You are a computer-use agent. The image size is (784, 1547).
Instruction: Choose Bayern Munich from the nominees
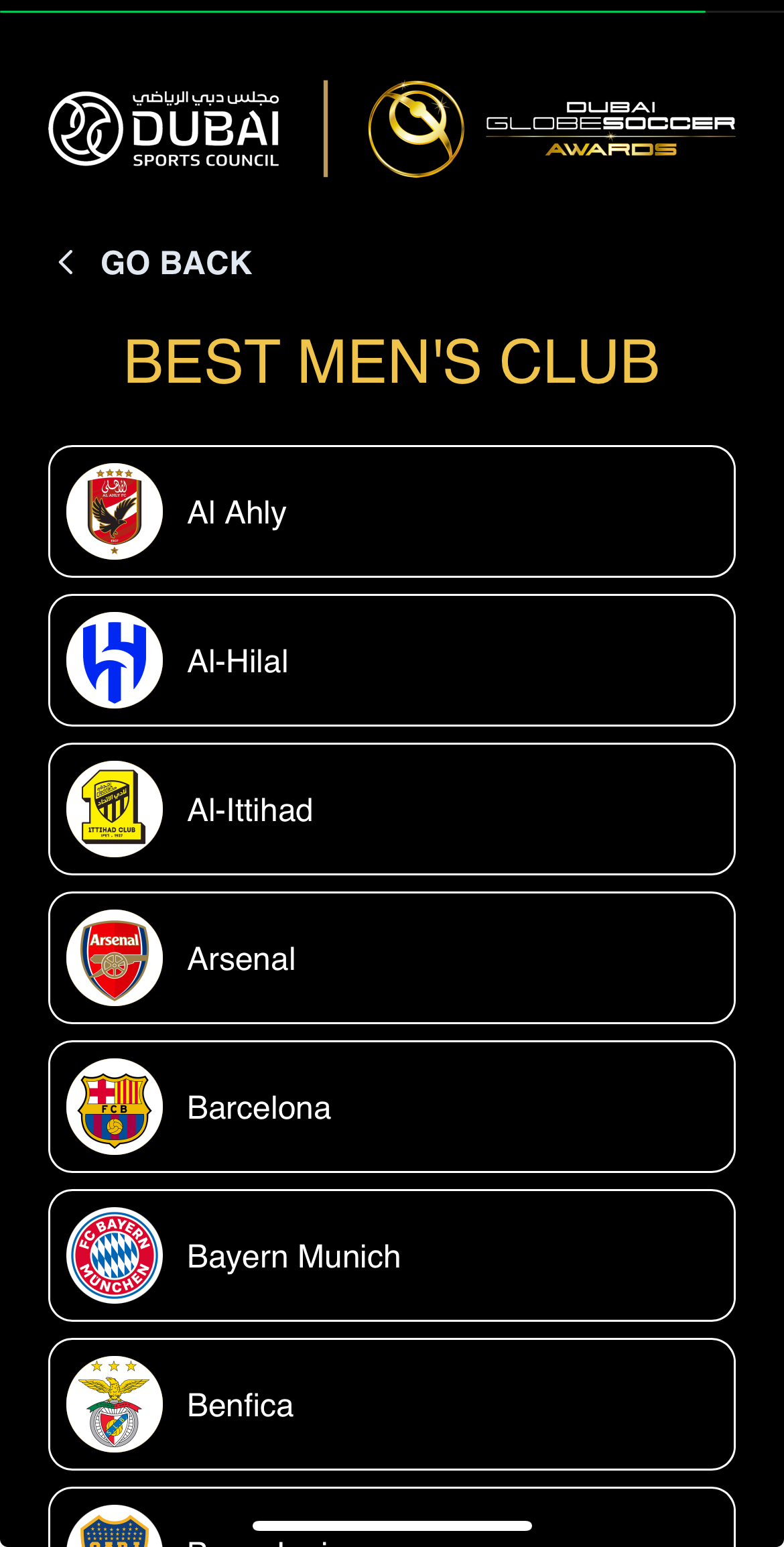391,1255
